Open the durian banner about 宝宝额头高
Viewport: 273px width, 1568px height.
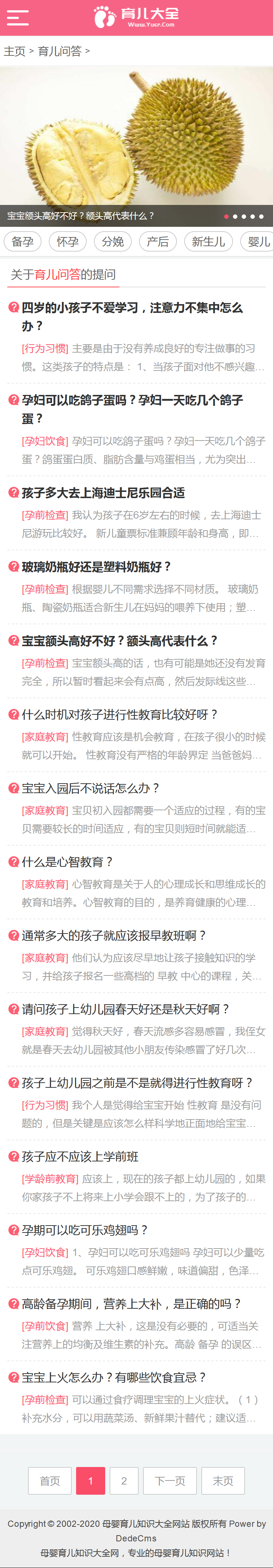(136, 146)
